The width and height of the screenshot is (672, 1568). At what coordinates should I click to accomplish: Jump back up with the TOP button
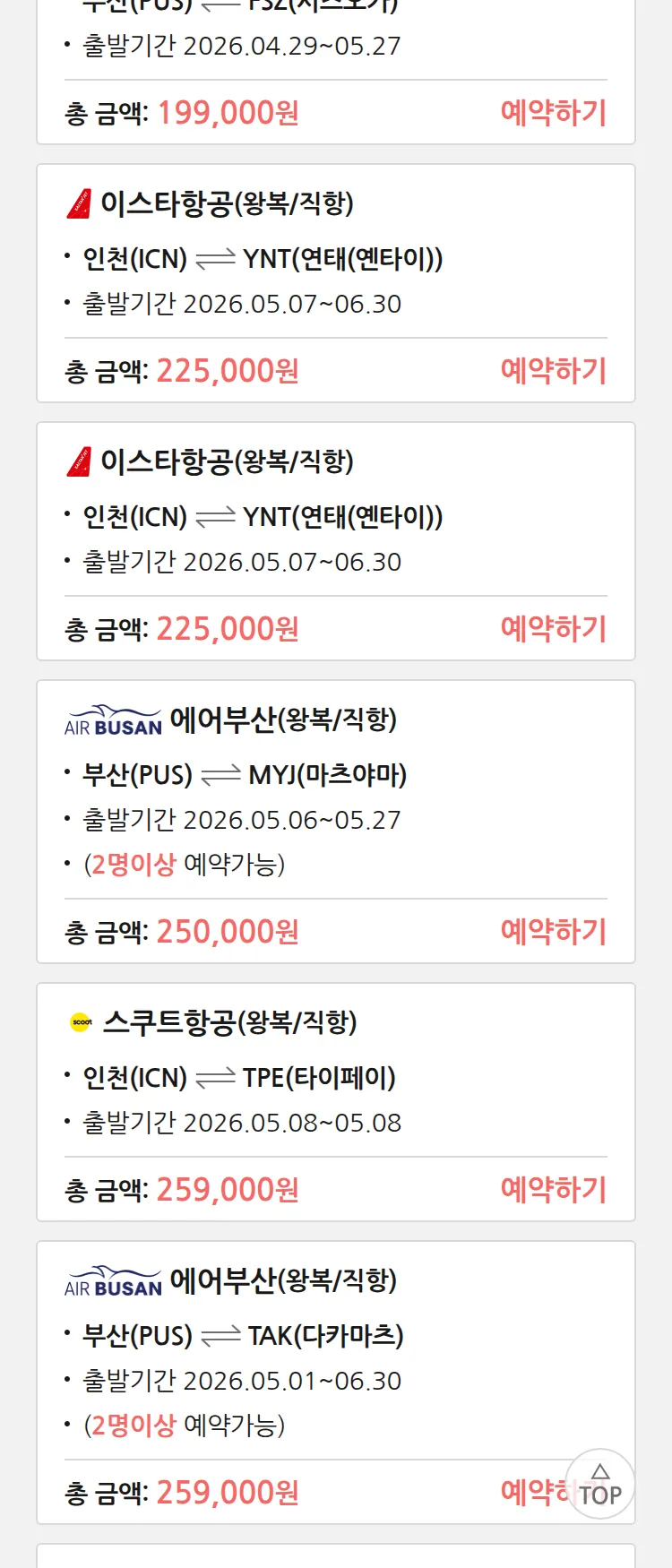point(599,1485)
